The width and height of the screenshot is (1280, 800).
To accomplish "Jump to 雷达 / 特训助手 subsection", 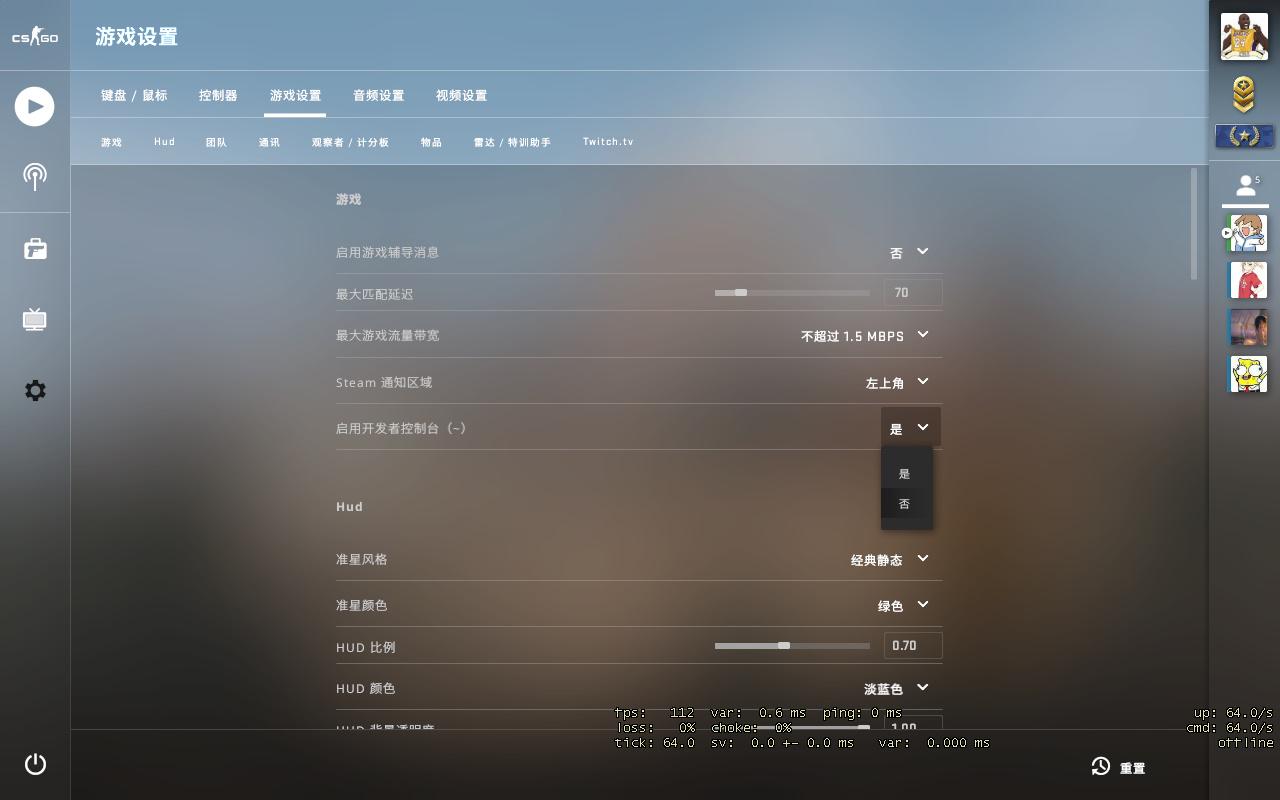I will point(512,142).
